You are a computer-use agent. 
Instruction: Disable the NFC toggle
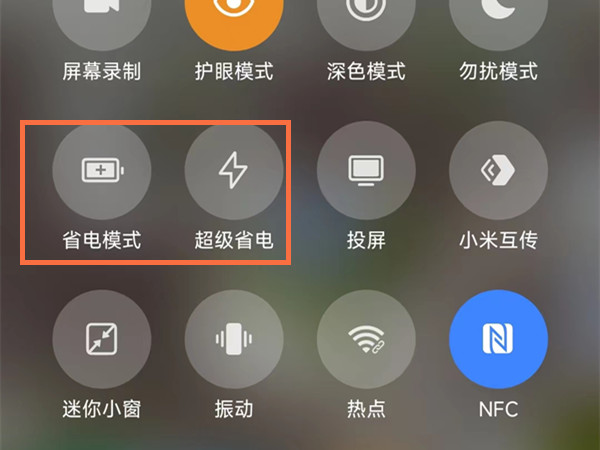pyautogui.click(x=498, y=339)
